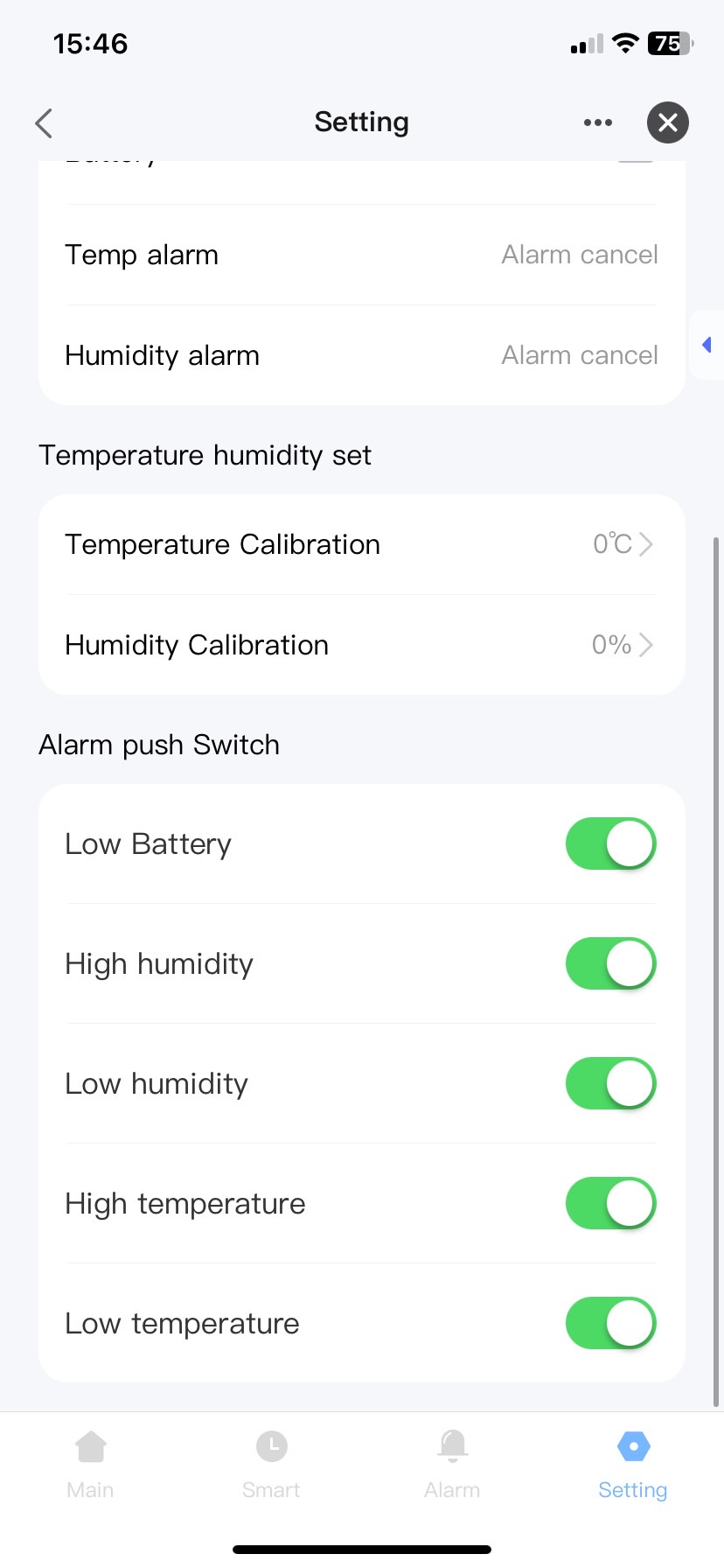Switch off High temperature alarm push
Viewport: 724px width, 1568px height.
coord(610,1203)
